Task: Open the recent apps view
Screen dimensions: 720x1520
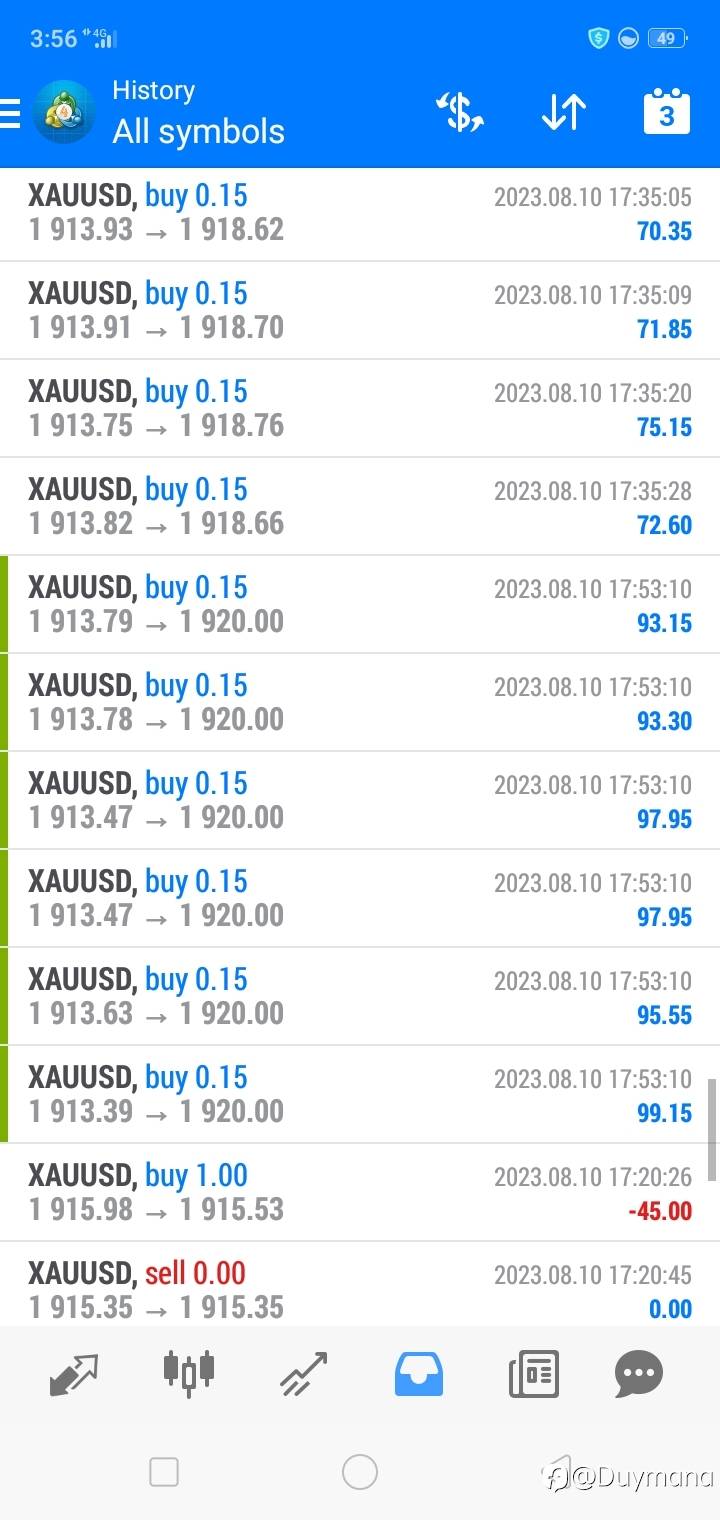Action: click(164, 1472)
